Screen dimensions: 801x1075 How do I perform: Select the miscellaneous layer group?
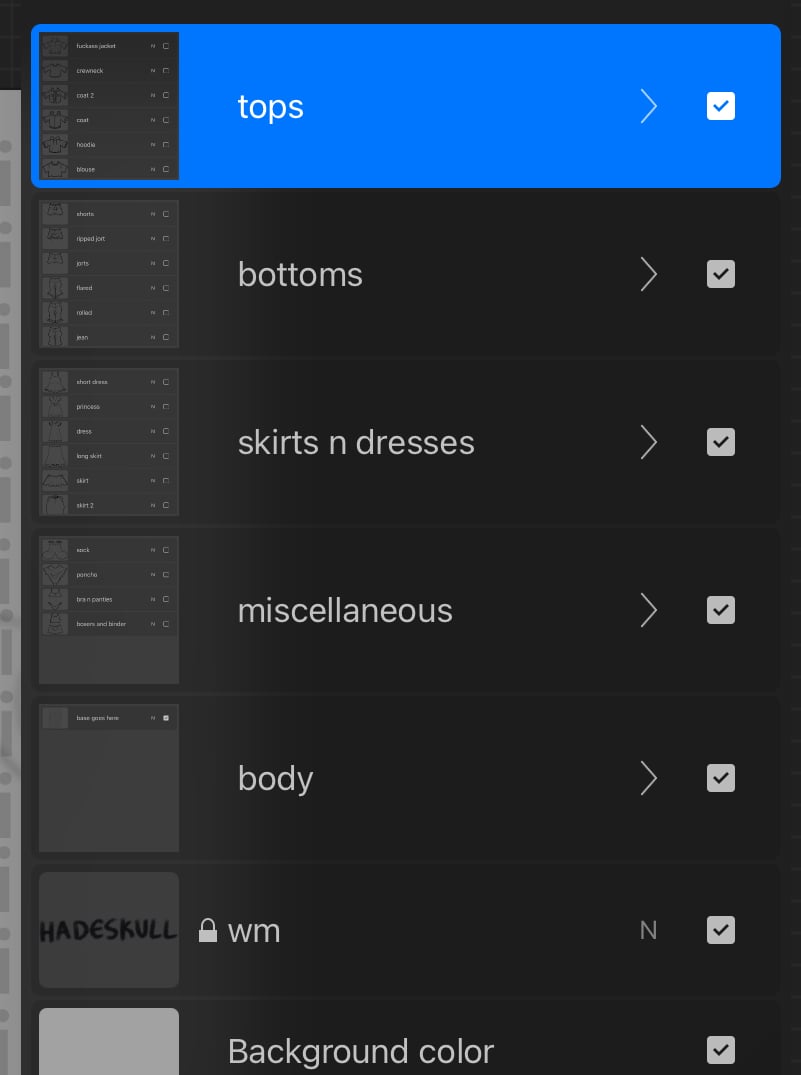[x=345, y=610]
